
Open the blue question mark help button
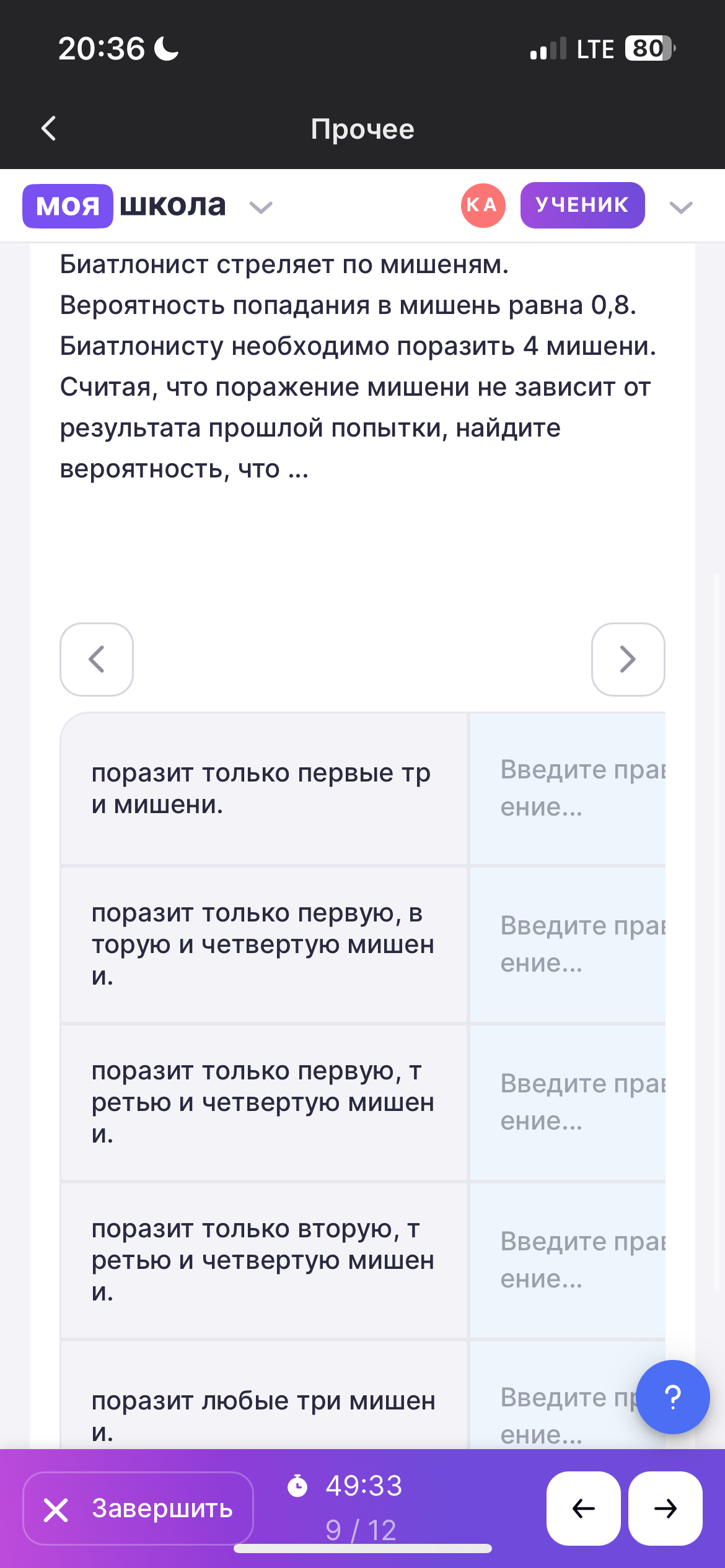click(672, 1397)
